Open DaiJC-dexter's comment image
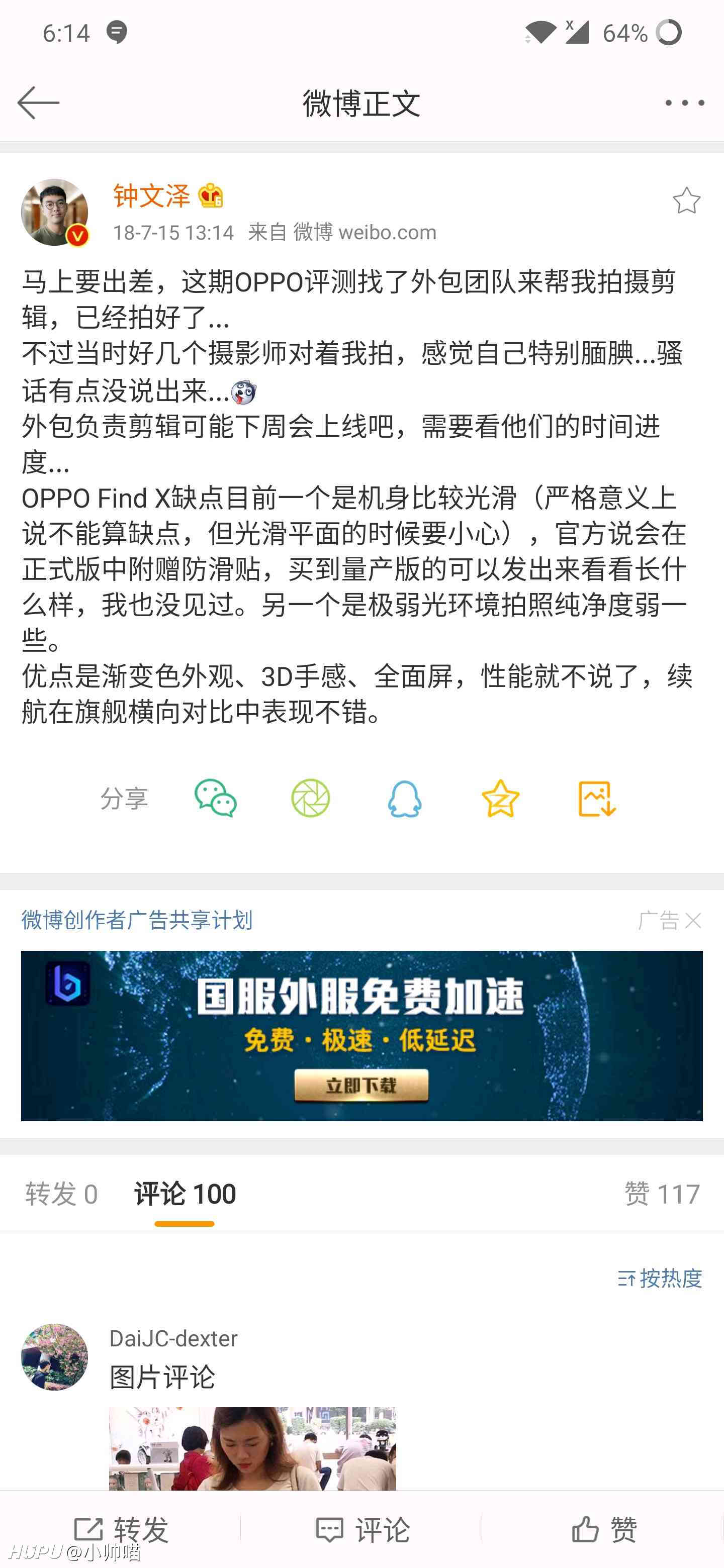Viewport: 724px width, 1568px height. pyautogui.click(x=253, y=1448)
